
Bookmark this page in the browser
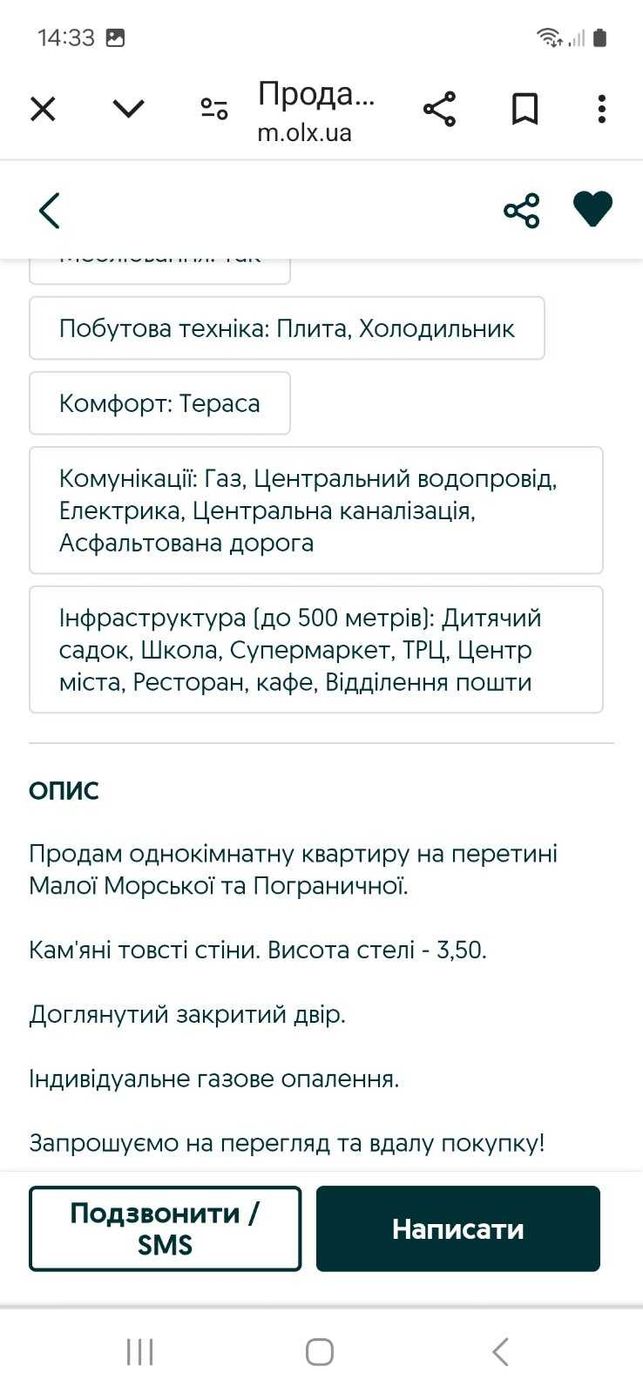tap(525, 109)
